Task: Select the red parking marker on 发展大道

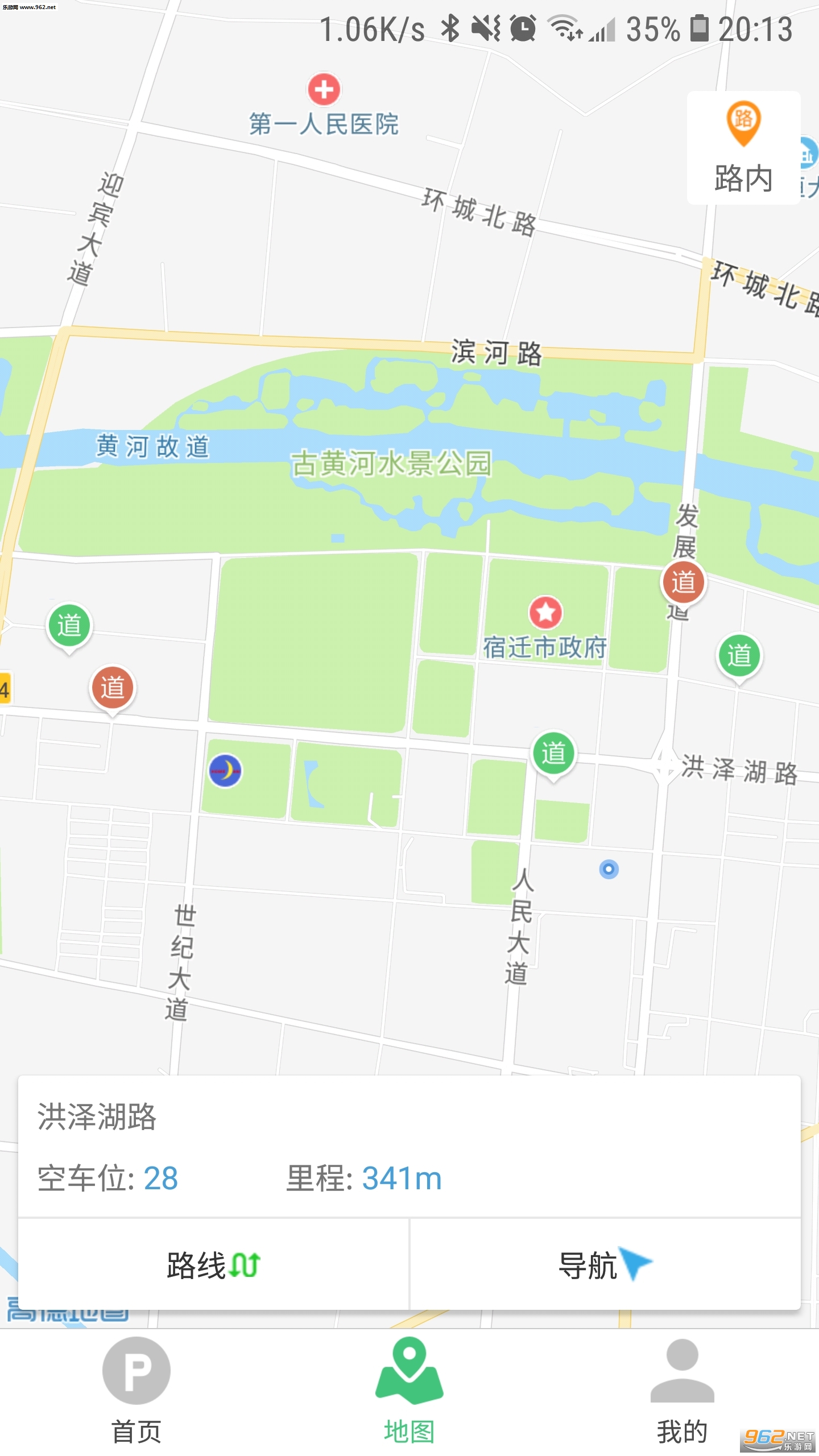Action: tap(683, 582)
